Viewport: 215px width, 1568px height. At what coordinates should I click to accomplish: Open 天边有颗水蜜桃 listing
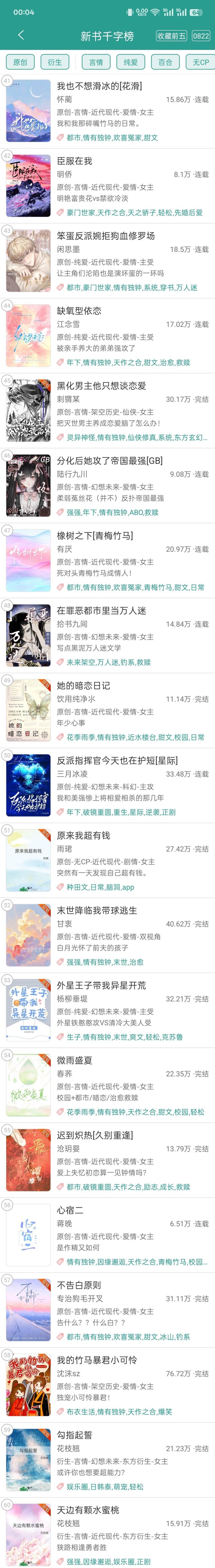click(x=88, y=1509)
